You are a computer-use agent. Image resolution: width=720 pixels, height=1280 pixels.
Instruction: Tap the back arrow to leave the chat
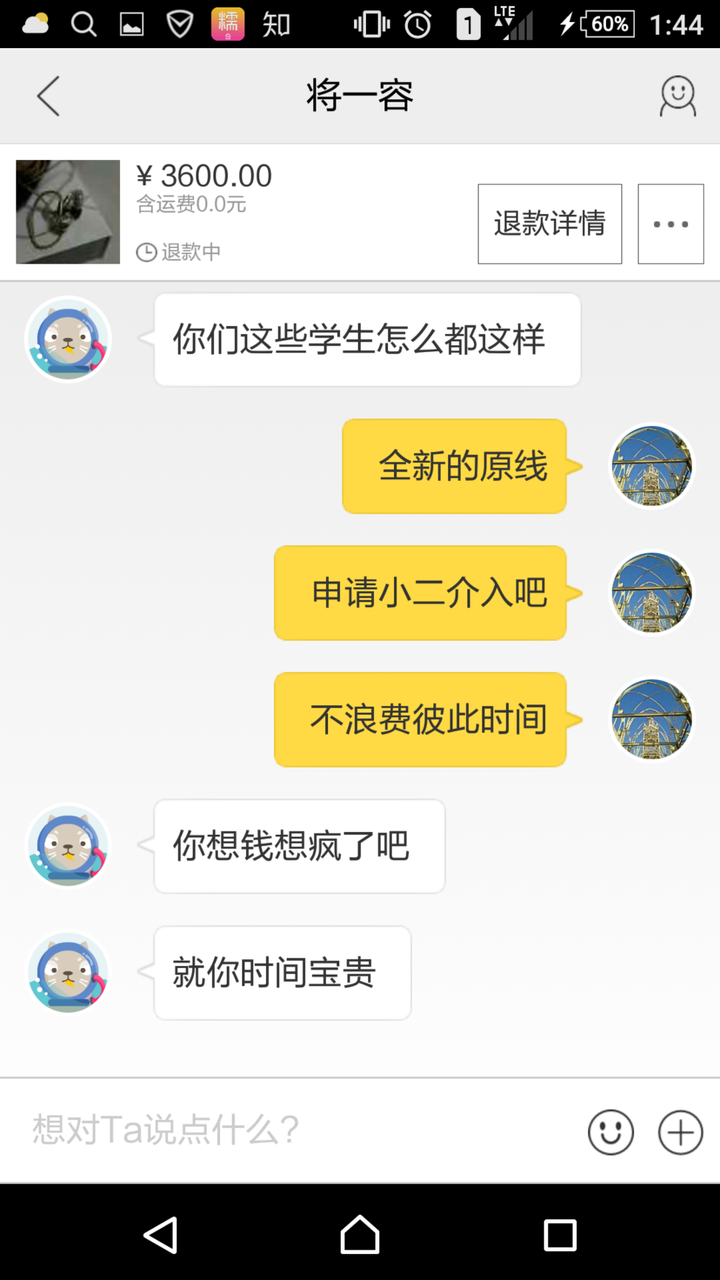[48, 95]
